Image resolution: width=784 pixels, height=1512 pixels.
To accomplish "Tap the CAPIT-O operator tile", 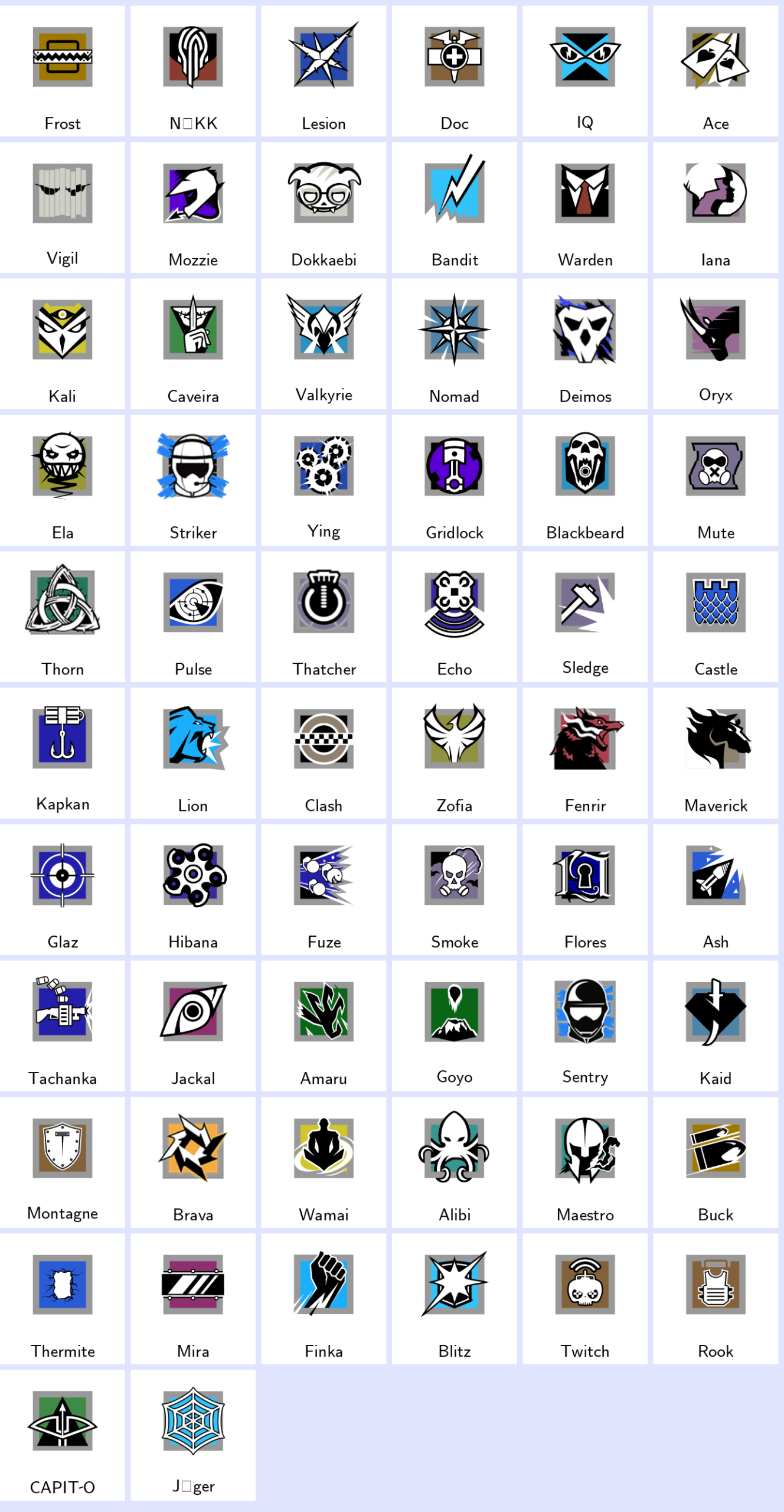I will tap(63, 1436).
